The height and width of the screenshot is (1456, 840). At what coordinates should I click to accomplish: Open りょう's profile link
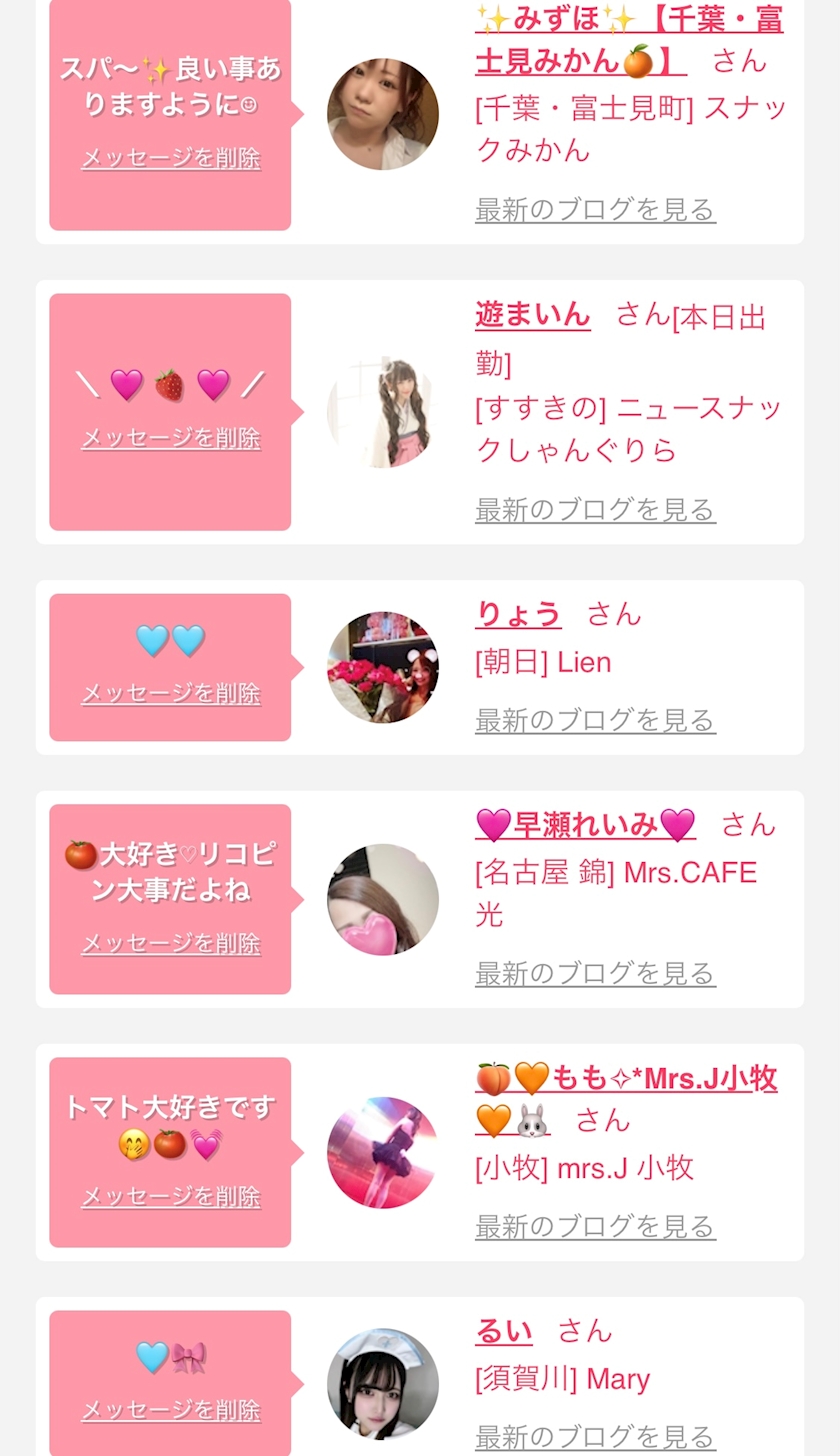tap(518, 613)
